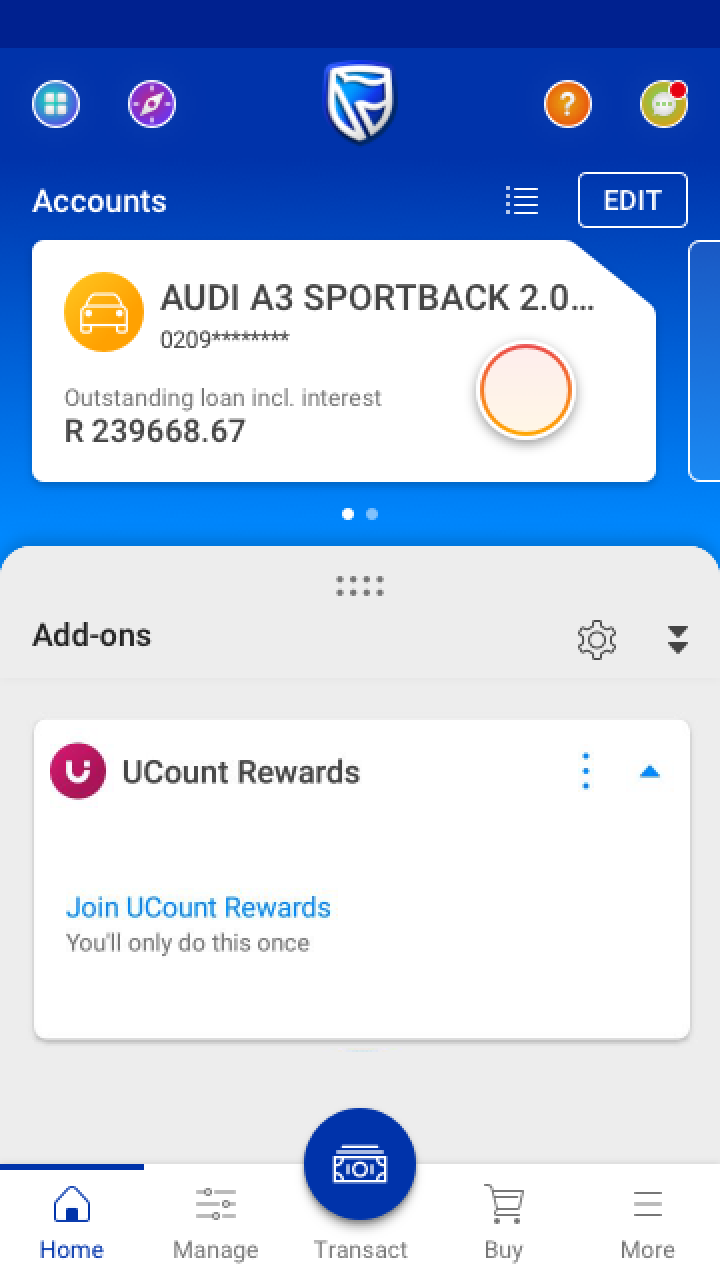
Task: Tap the EDIT accounts button
Action: tap(632, 201)
